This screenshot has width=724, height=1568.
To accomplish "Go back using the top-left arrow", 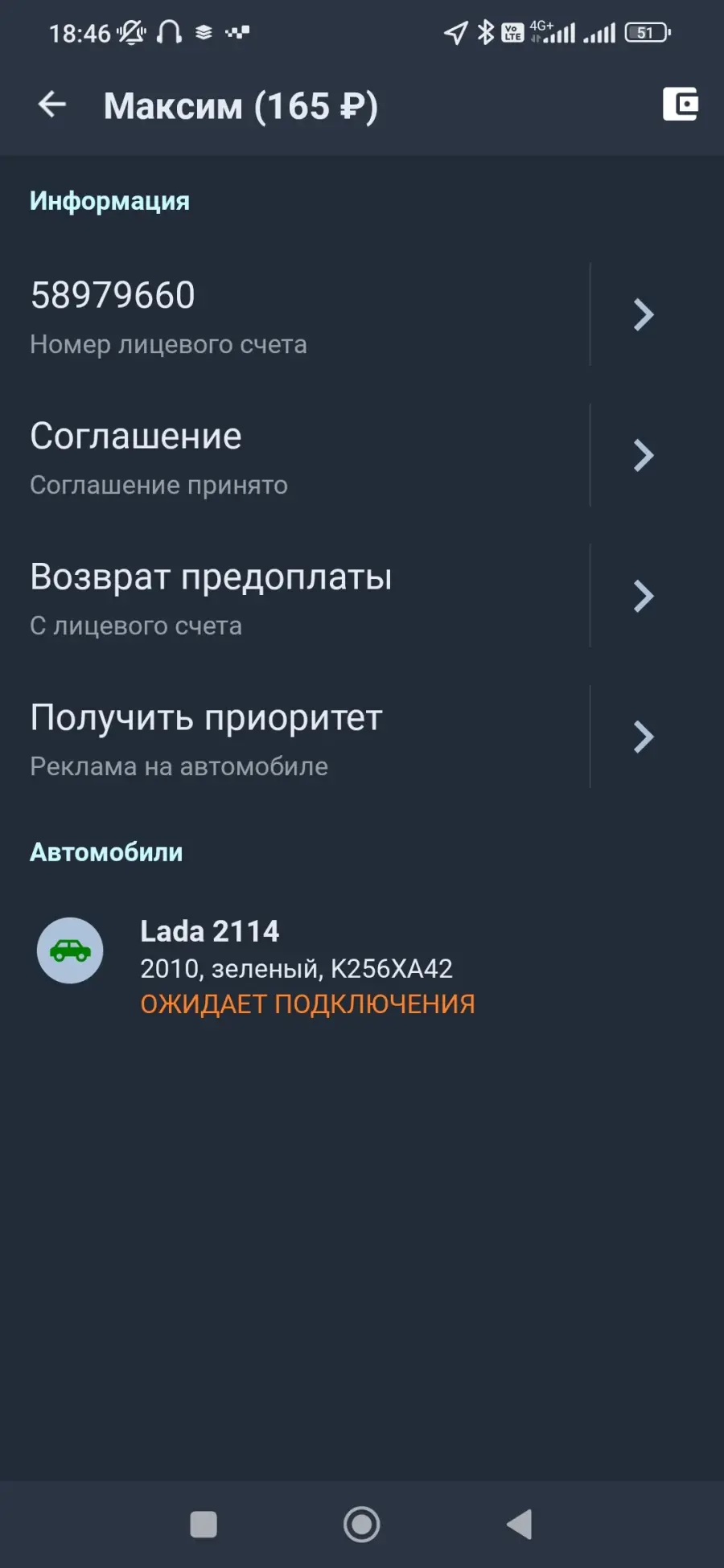I will coord(52,105).
